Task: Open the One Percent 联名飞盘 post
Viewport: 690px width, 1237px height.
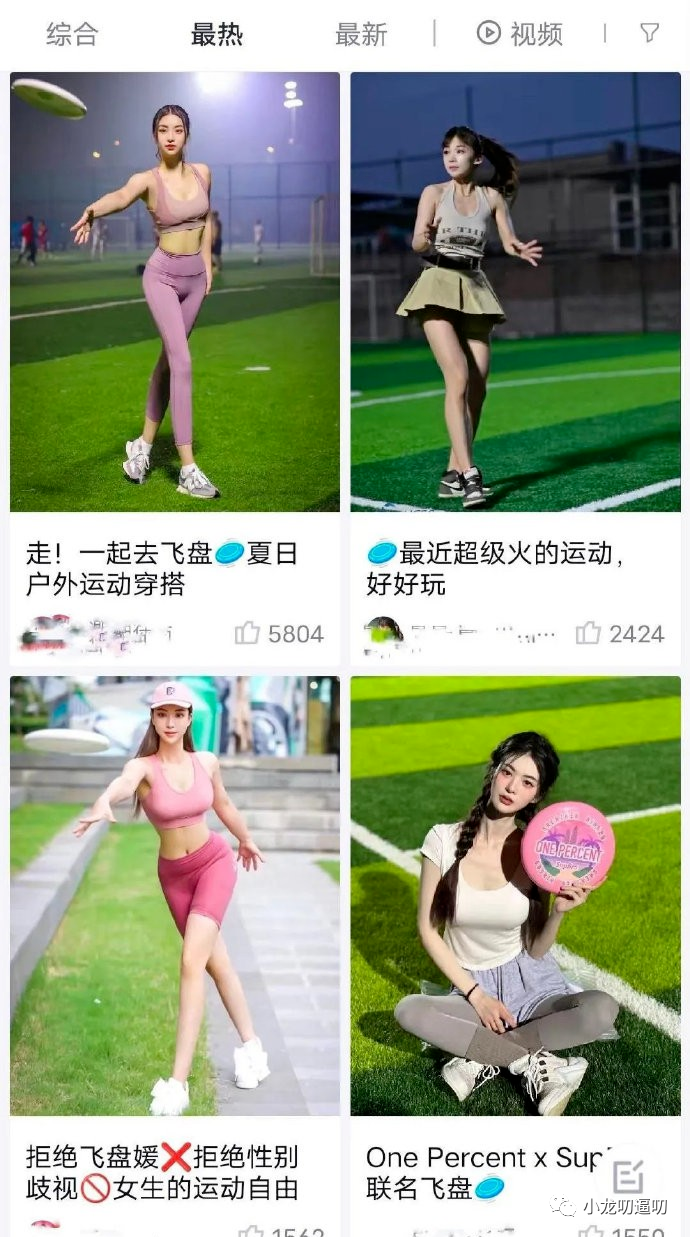Action: (515, 895)
